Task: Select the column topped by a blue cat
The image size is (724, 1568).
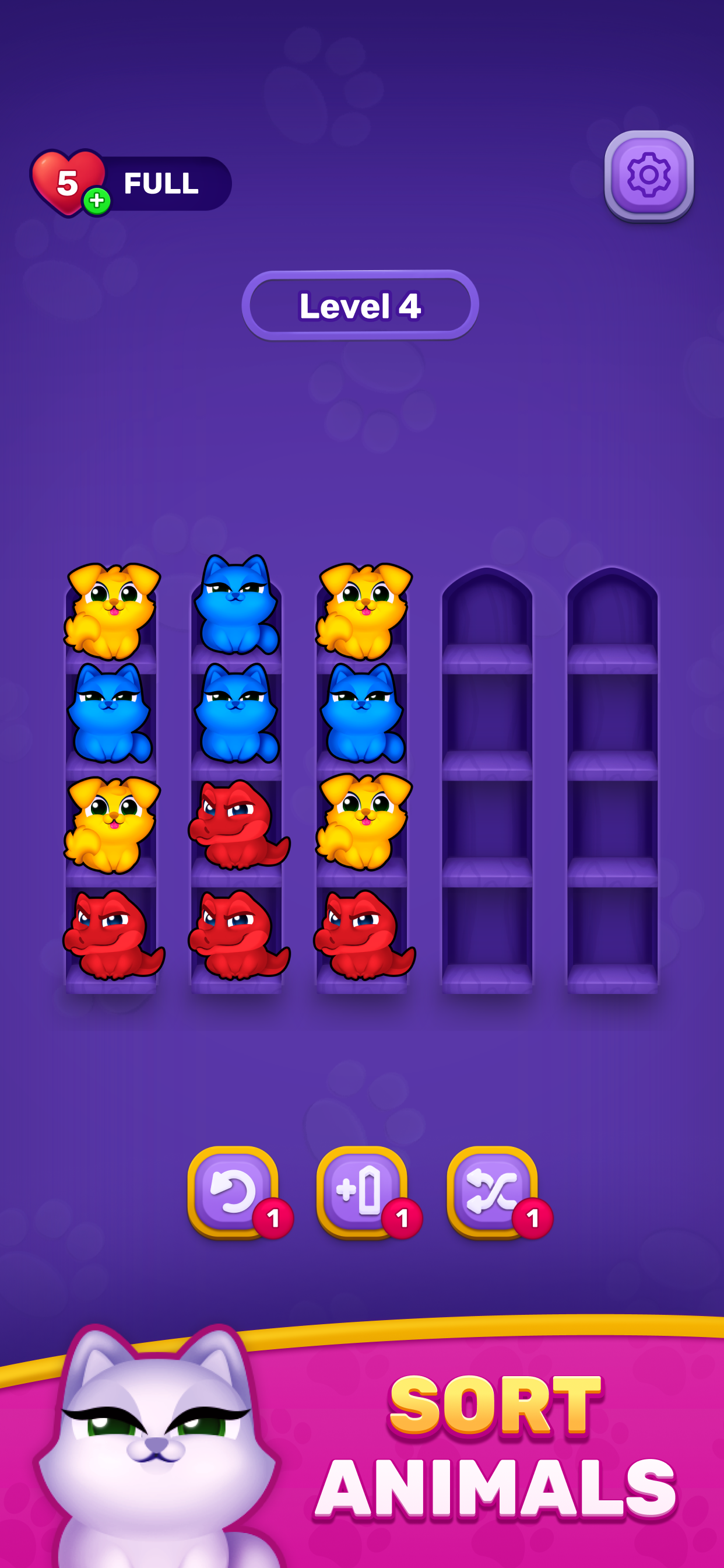Action: (x=237, y=773)
